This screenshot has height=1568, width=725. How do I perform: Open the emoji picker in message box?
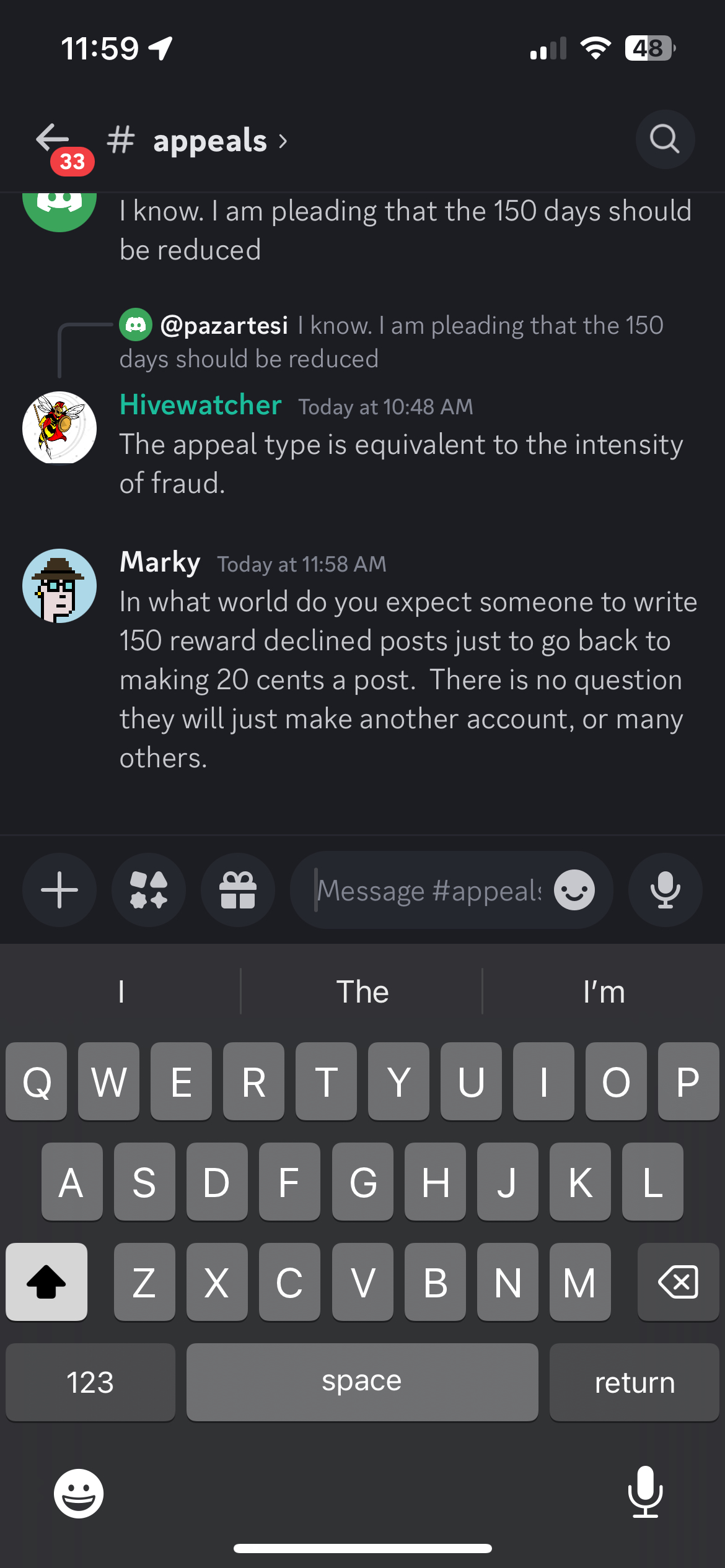(x=574, y=891)
